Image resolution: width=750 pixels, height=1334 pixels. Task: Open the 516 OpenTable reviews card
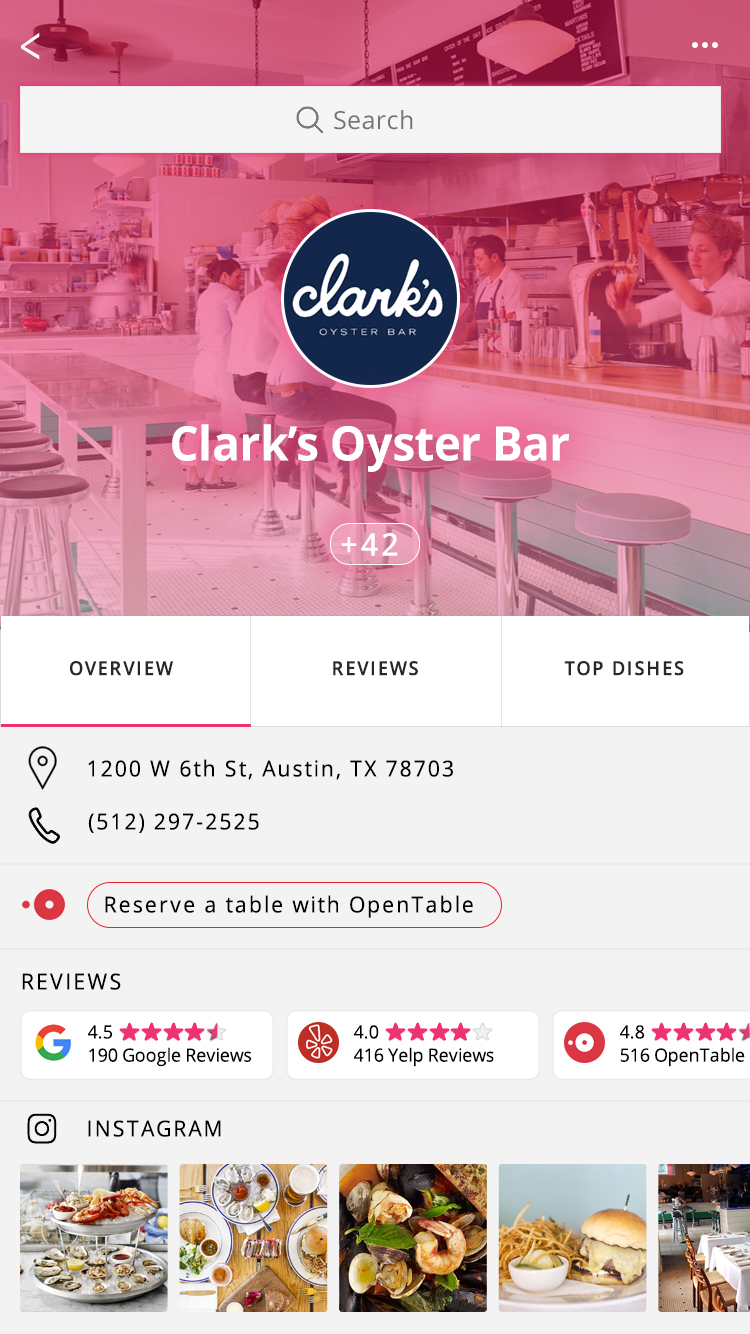pyautogui.click(x=652, y=1045)
